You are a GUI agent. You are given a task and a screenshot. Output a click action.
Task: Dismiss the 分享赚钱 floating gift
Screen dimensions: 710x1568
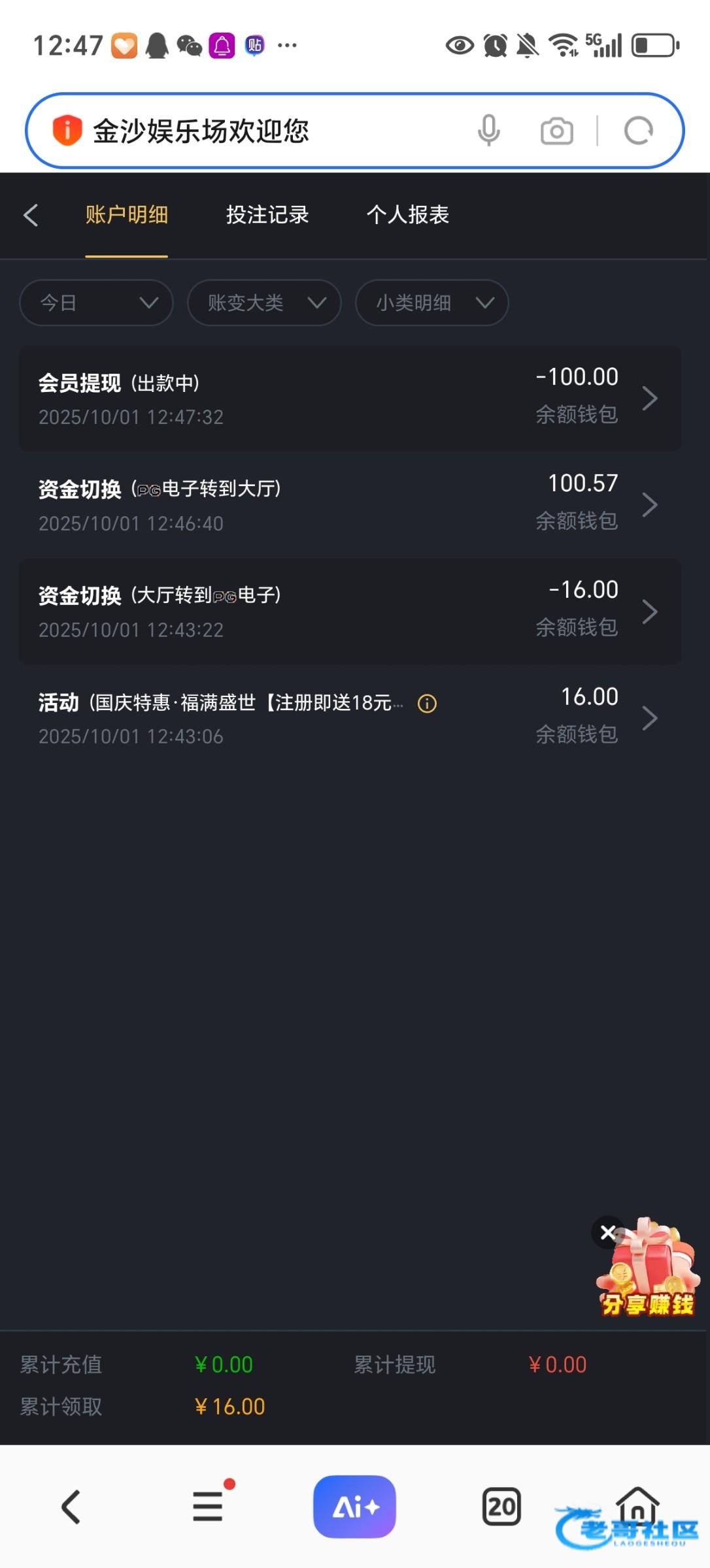607,1232
